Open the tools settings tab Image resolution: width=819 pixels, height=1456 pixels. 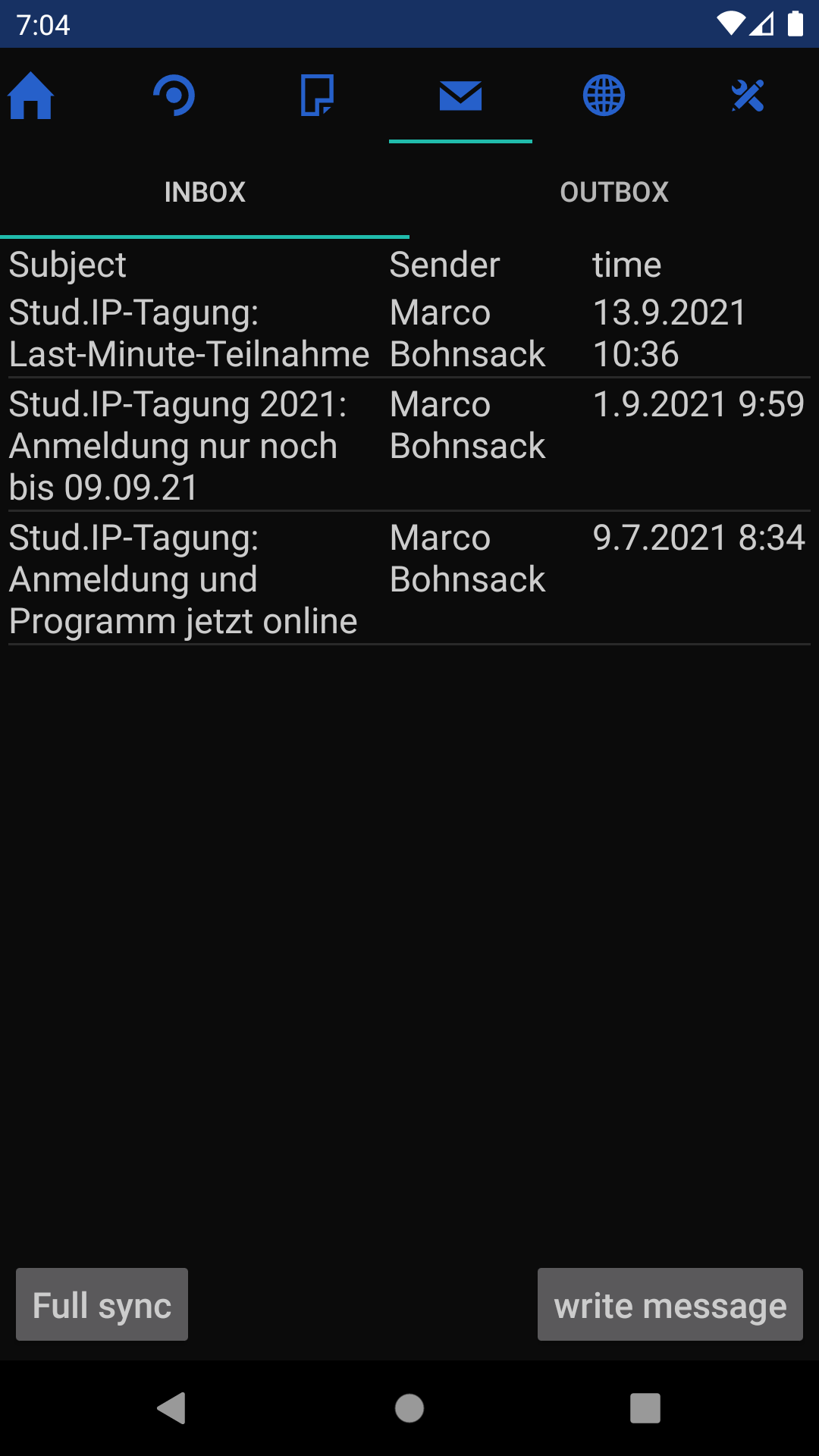coord(747,96)
